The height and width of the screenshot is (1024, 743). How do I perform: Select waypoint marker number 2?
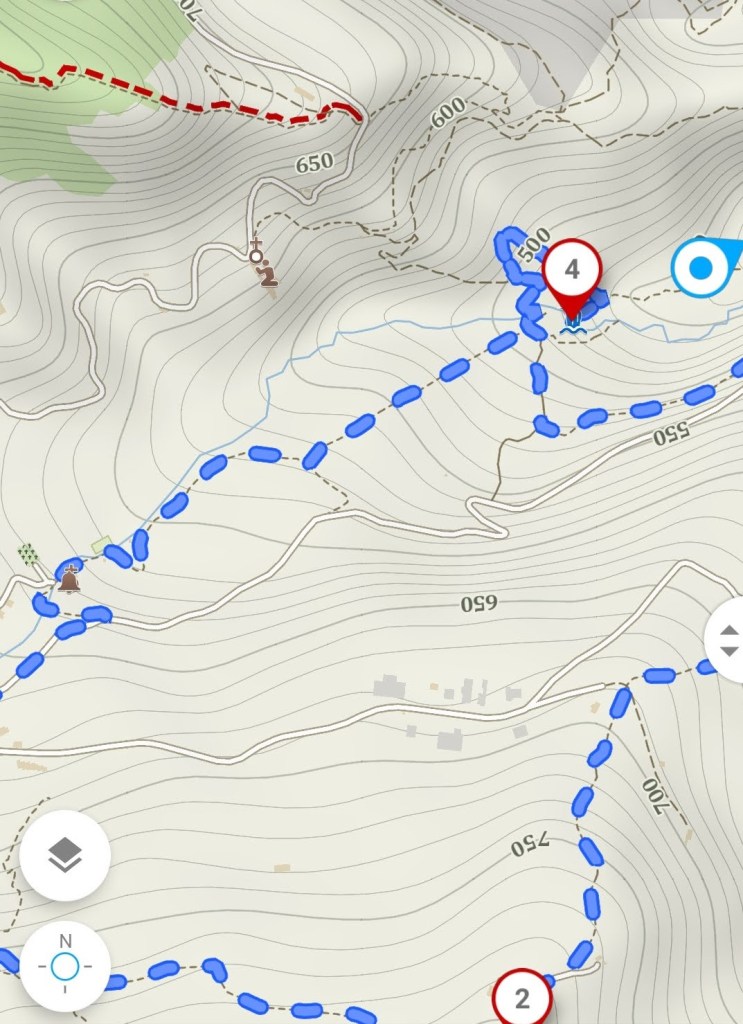pyautogui.click(x=522, y=997)
